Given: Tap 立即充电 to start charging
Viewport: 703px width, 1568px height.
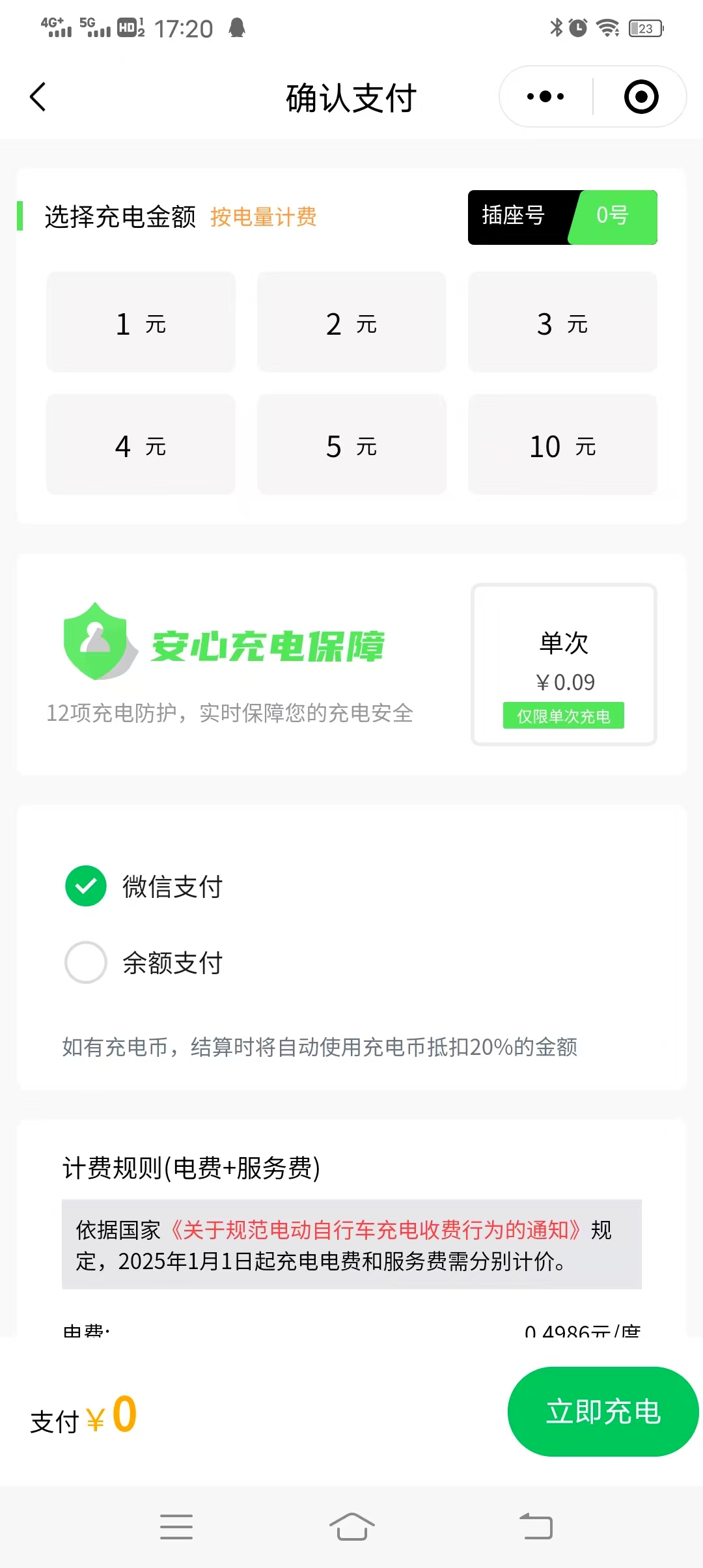Looking at the screenshot, I should tap(603, 1412).
